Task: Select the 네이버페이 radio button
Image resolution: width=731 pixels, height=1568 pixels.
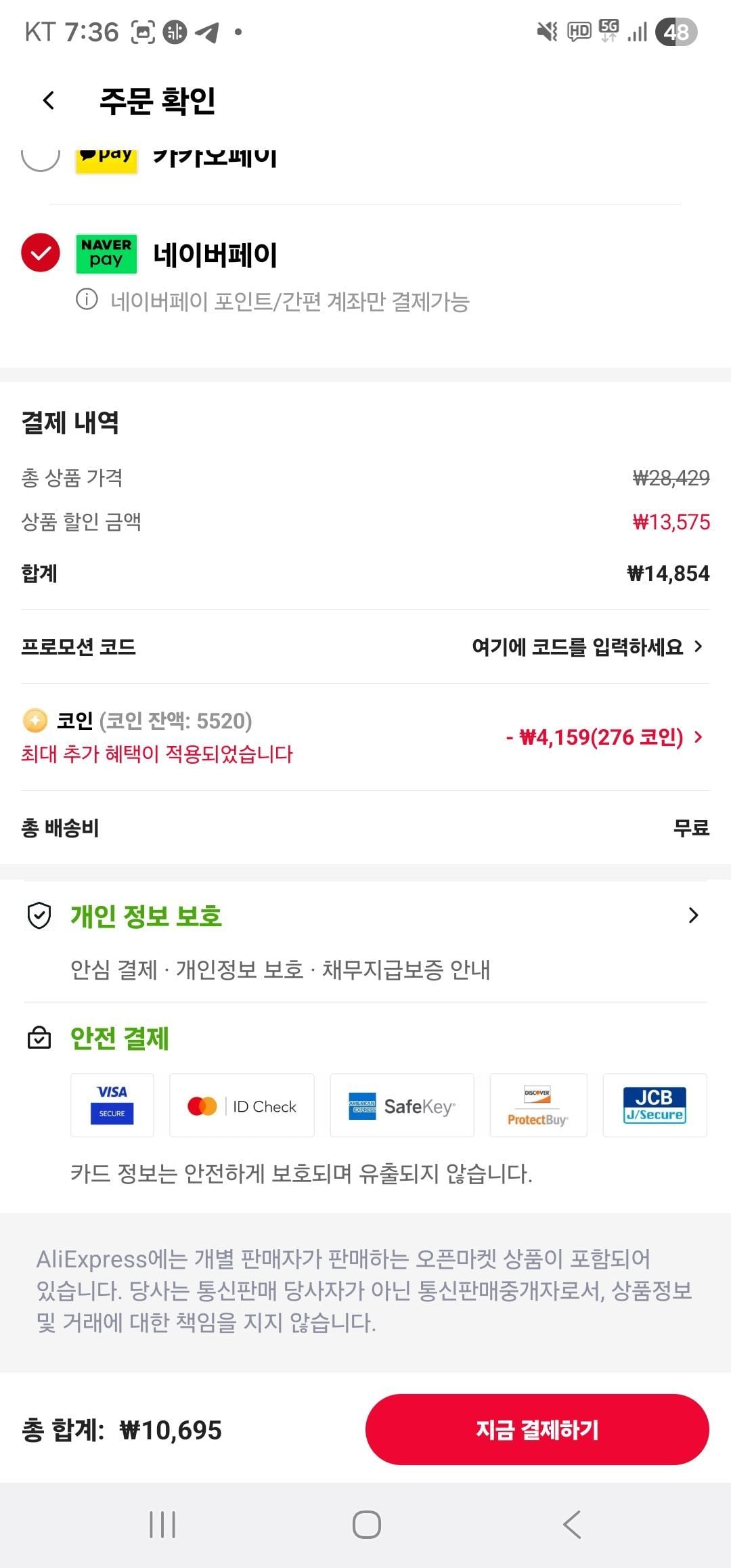Action: tap(41, 253)
